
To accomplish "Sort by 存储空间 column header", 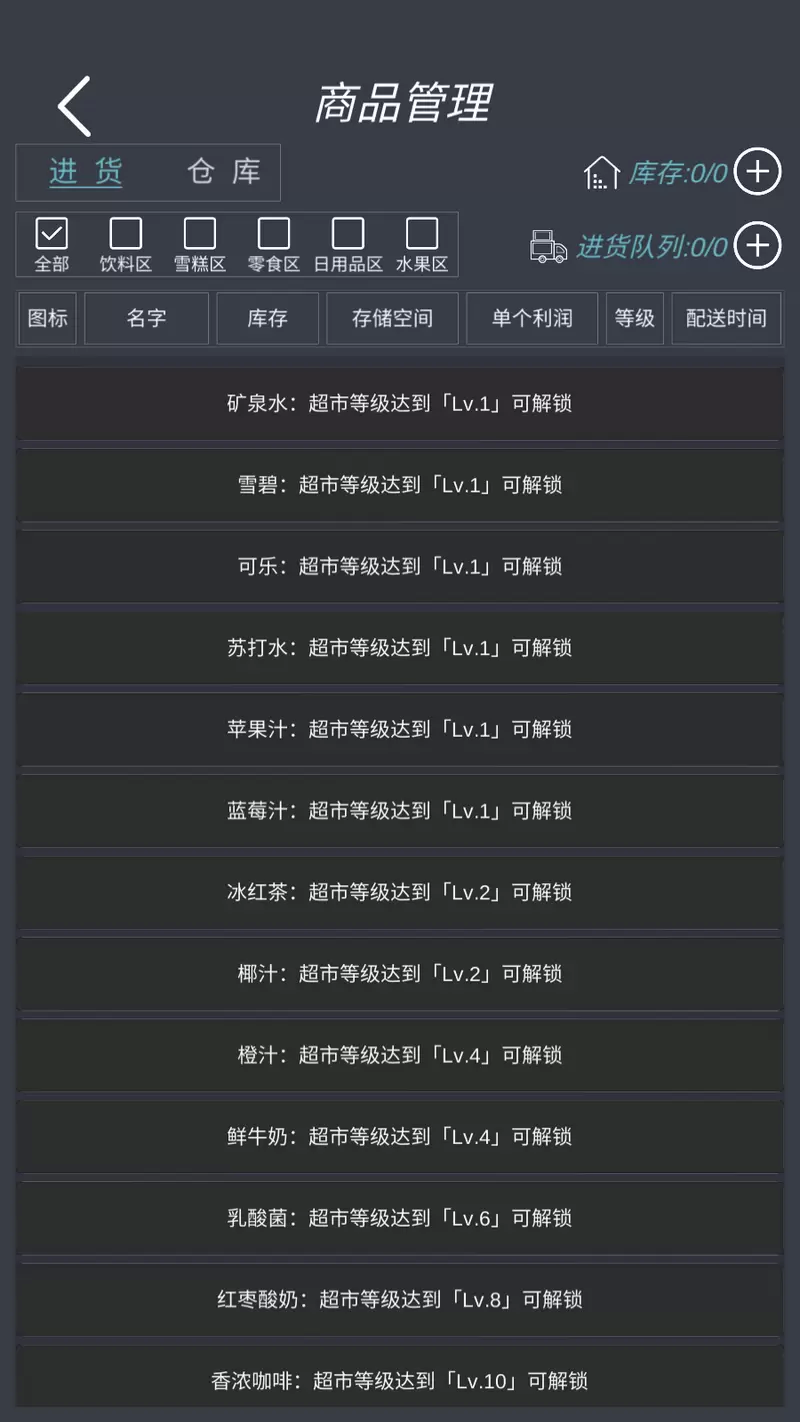I will click(392, 318).
